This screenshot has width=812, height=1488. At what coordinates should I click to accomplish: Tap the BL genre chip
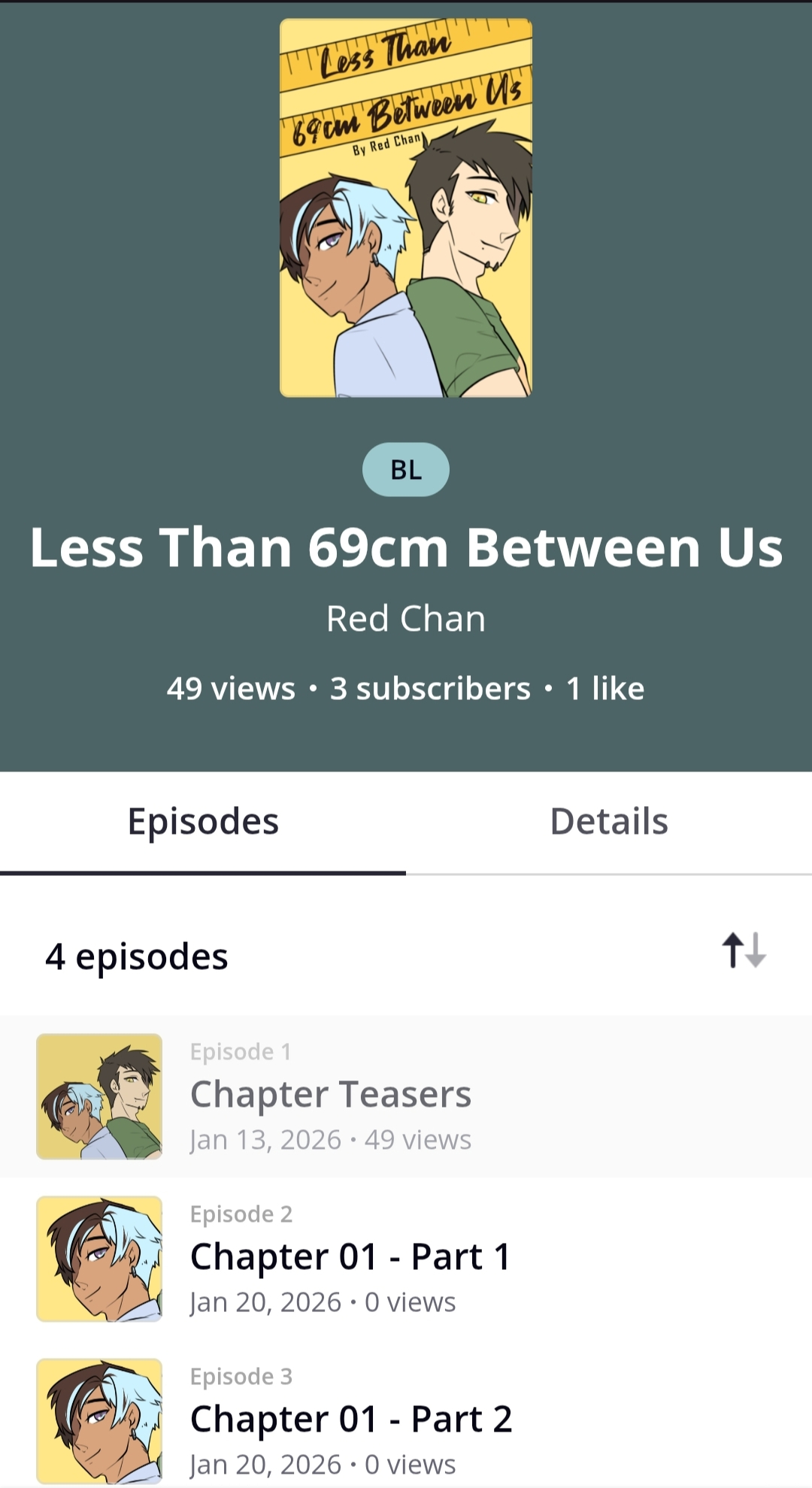(x=406, y=470)
